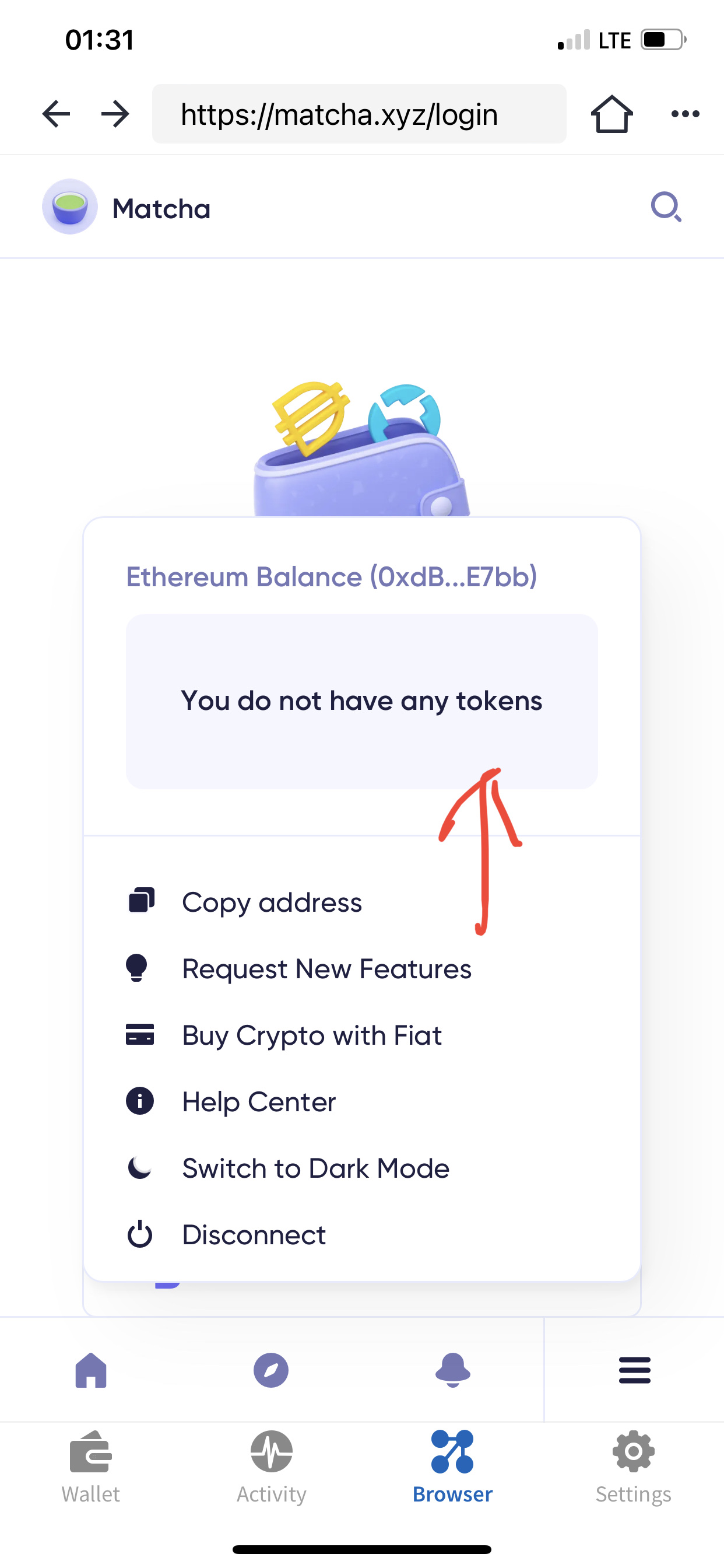
Task: Copy the wallet address
Action: 271,902
